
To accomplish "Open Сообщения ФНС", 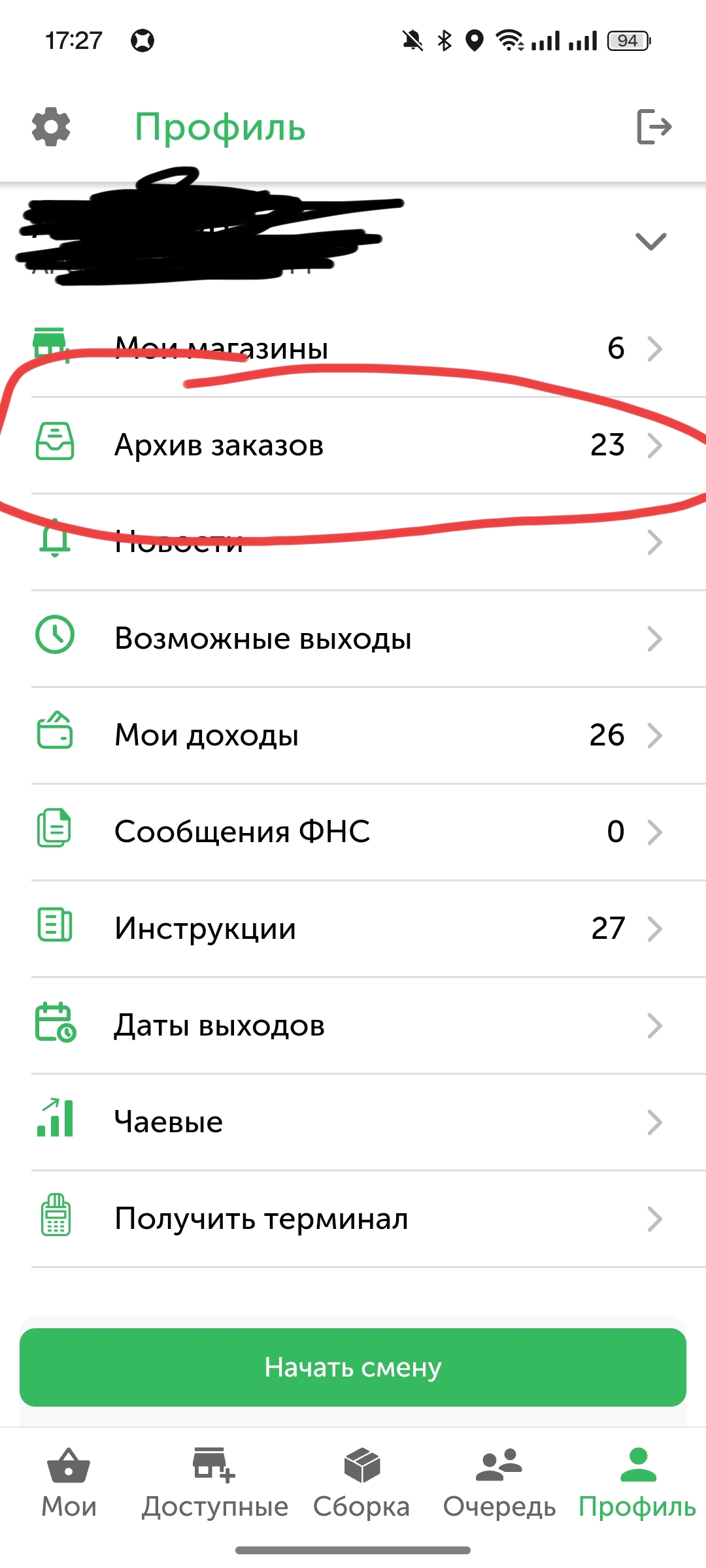I will click(x=353, y=832).
